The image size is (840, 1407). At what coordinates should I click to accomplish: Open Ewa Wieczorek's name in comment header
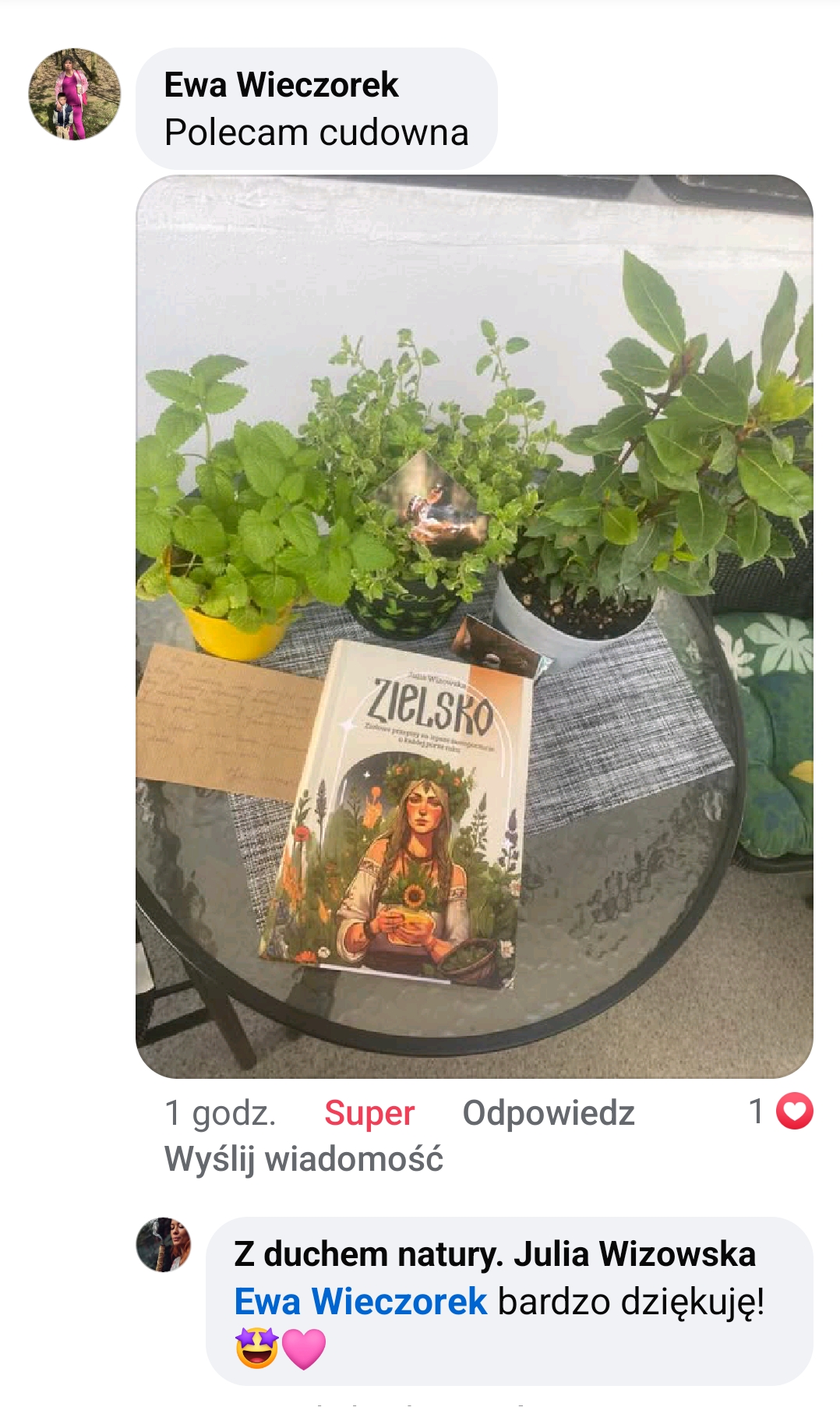[x=281, y=84]
